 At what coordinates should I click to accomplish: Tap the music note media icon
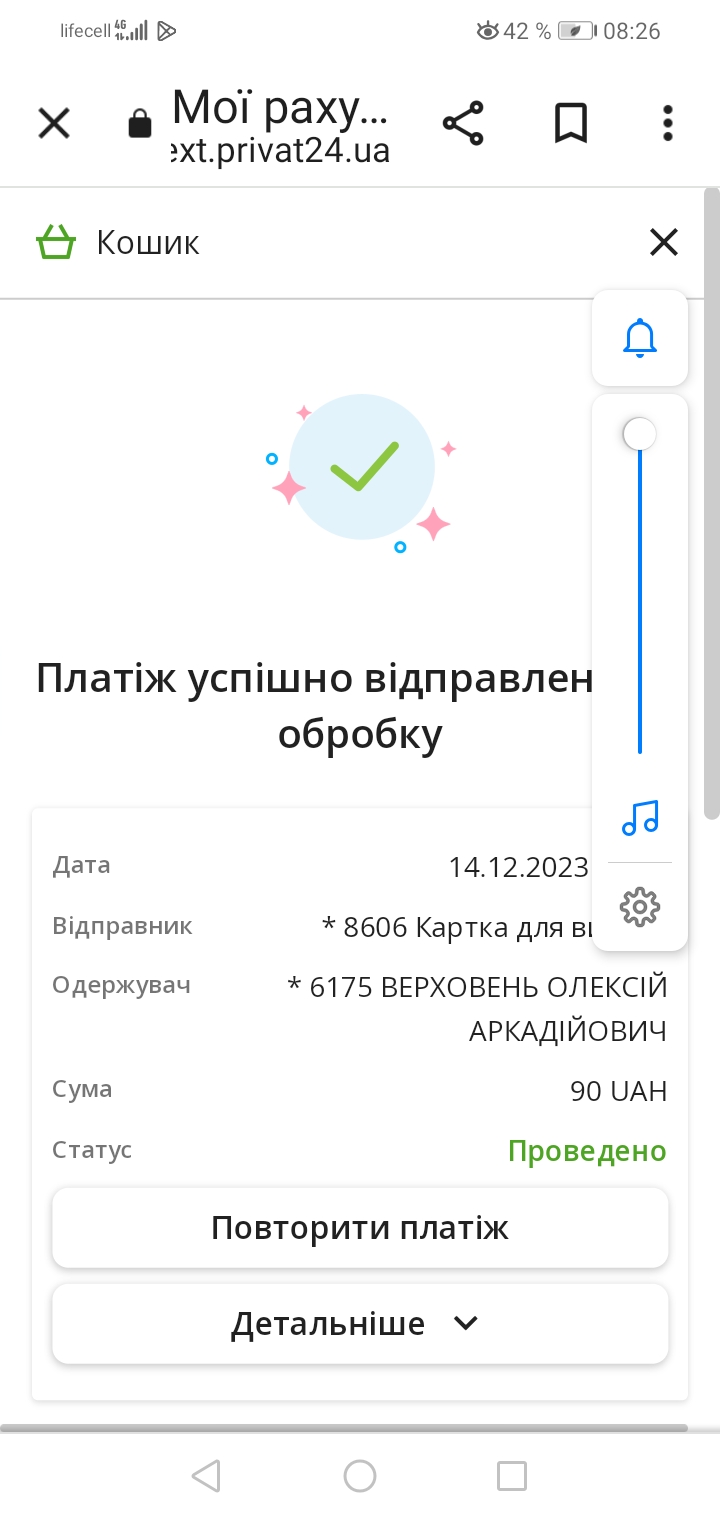point(640,818)
